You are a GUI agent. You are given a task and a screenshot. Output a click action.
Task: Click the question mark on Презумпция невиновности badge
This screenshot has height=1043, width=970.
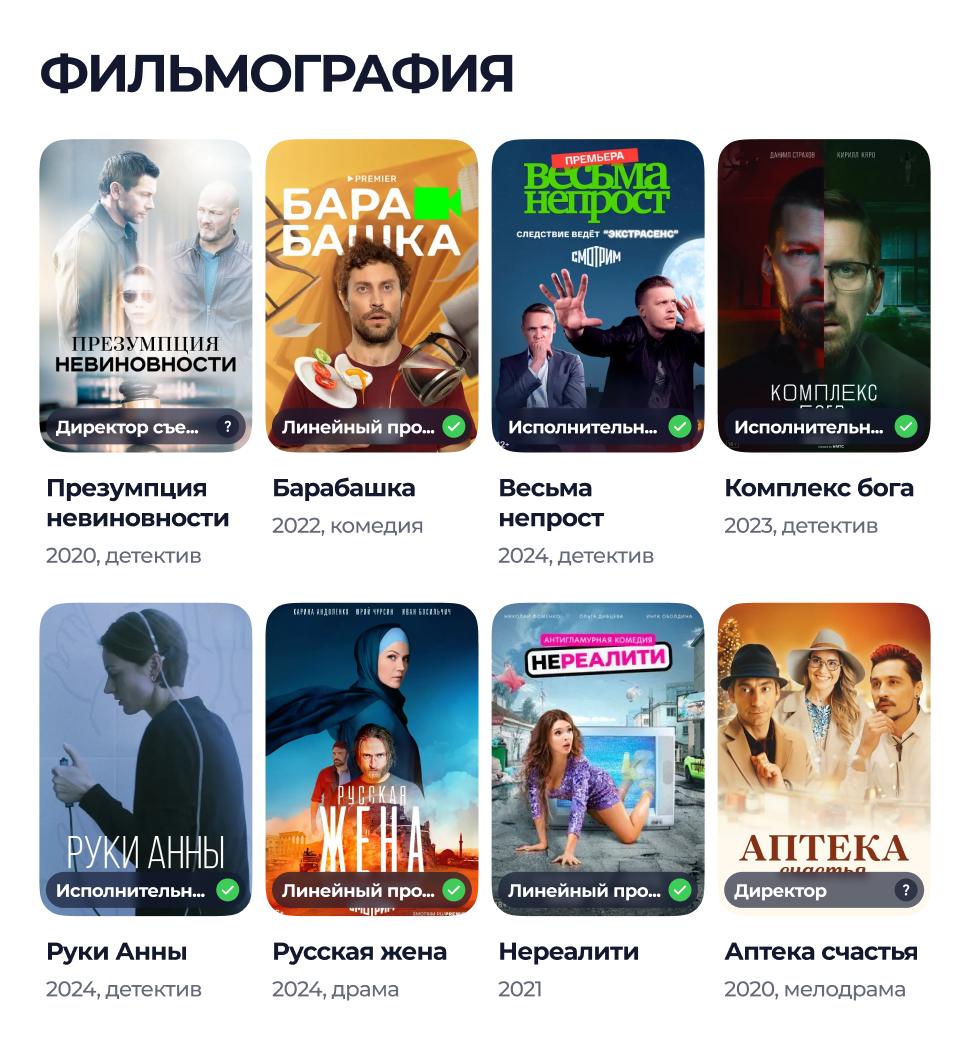[x=230, y=427]
